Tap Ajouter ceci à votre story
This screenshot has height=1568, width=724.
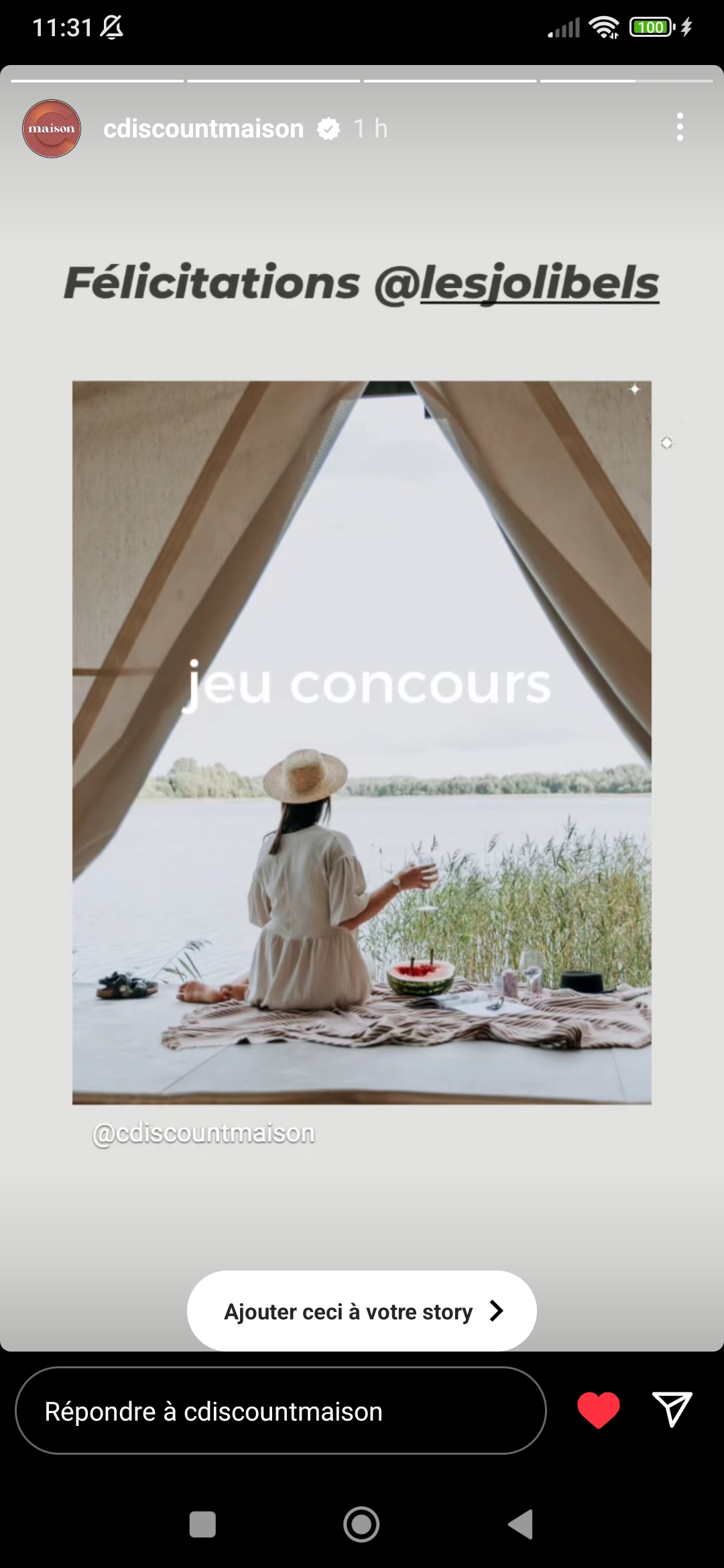362,1311
